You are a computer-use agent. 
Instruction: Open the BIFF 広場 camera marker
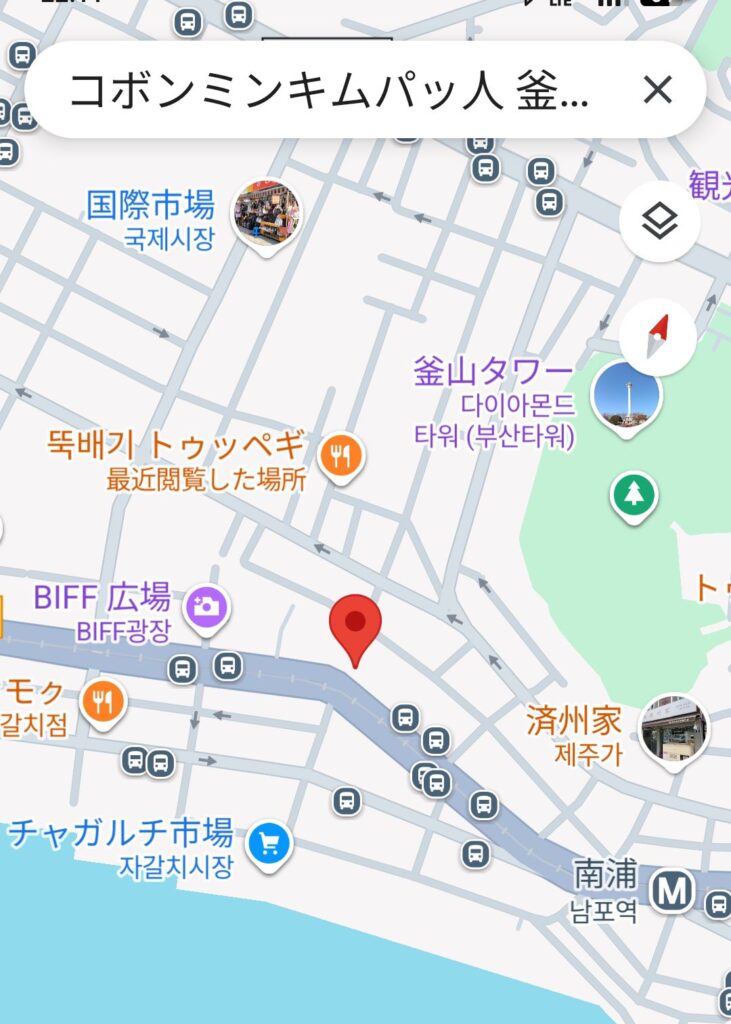[x=207, y=606]
